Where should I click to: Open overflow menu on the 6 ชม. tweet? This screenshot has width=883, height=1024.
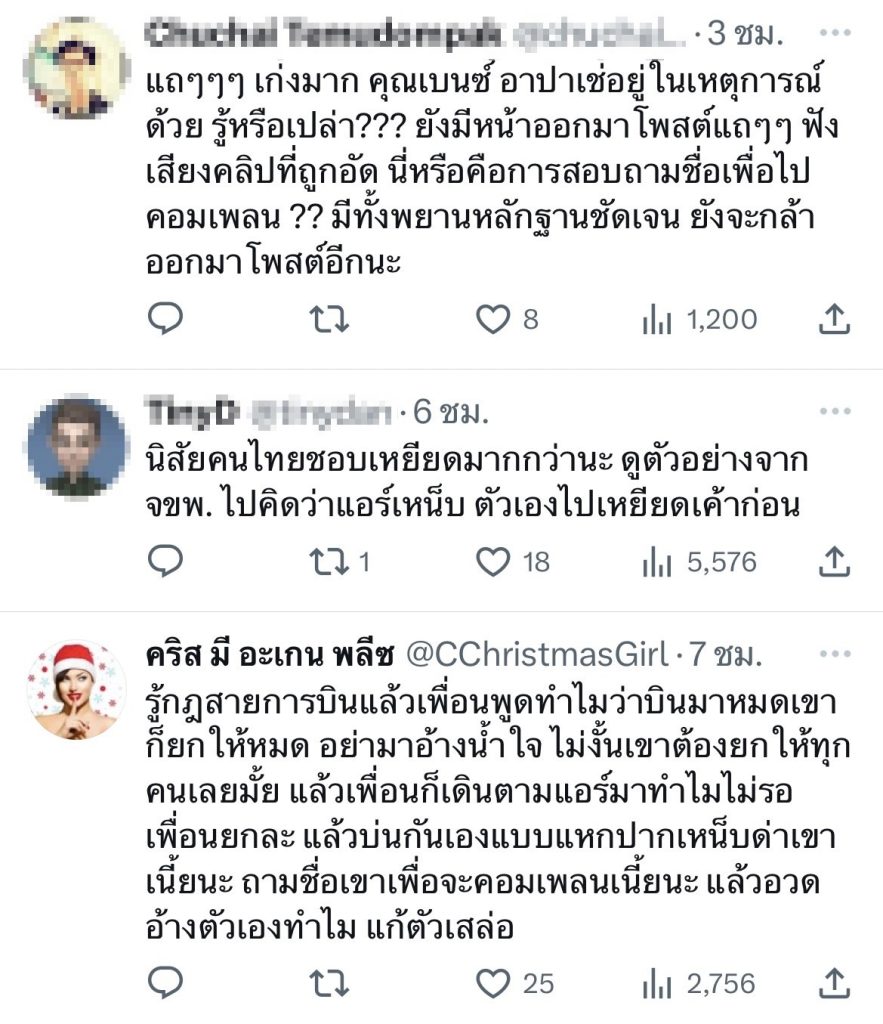(x=835, y=411)
